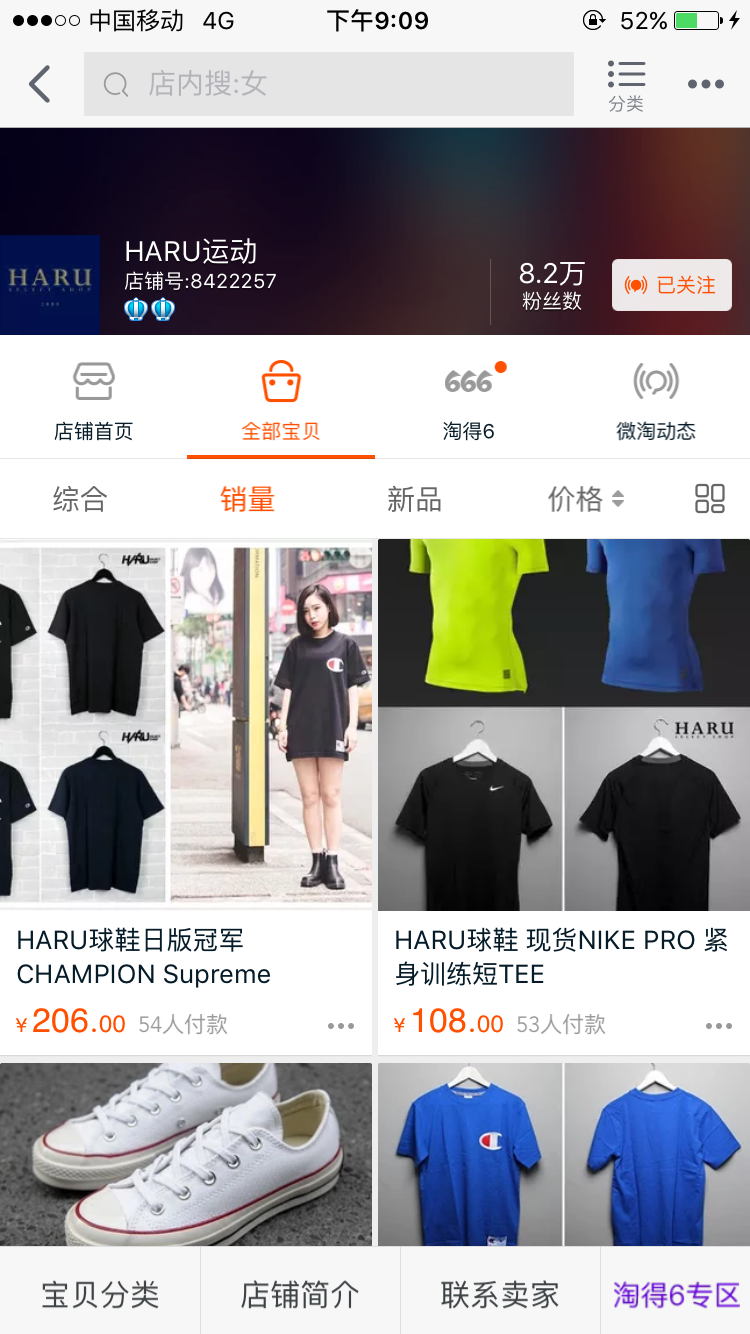The width and height of the screenshot is (750, 1334).
Task: Switch to the 店铺首页 tab
Action: [93, 401]
